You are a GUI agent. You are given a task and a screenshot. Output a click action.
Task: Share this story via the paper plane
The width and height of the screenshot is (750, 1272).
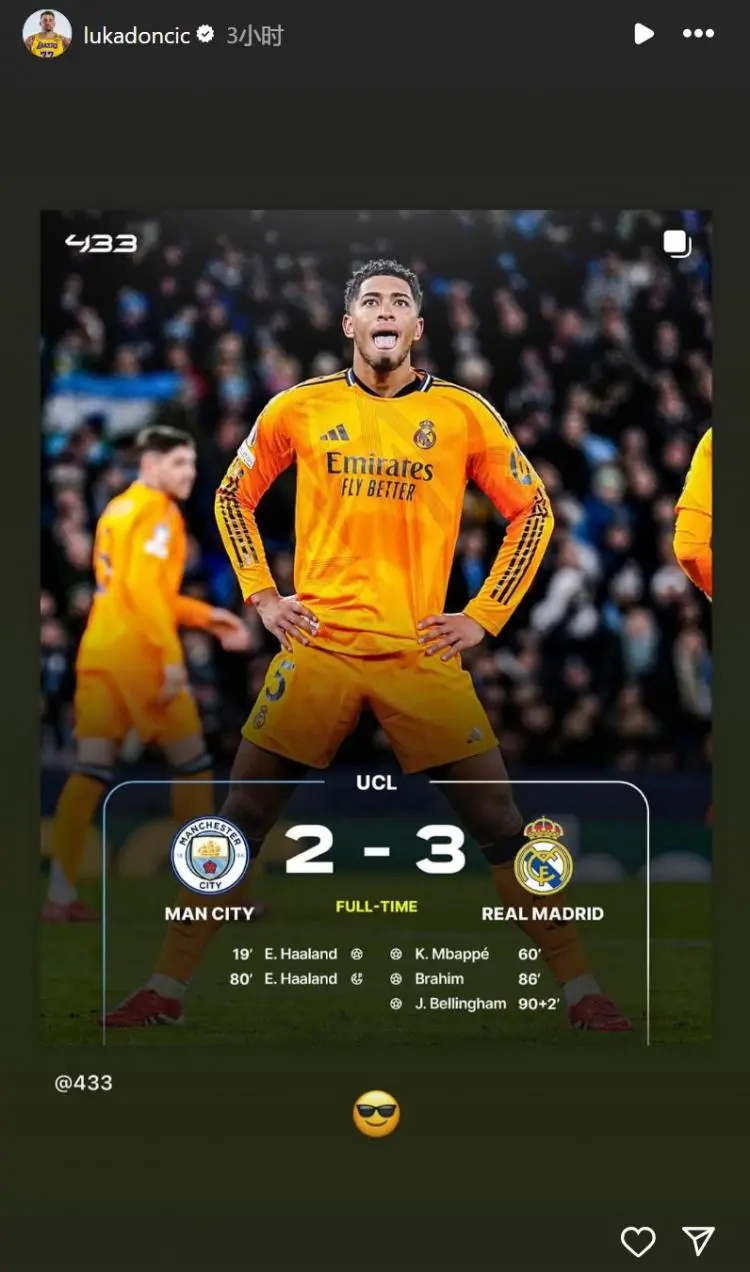[698, 1241]
